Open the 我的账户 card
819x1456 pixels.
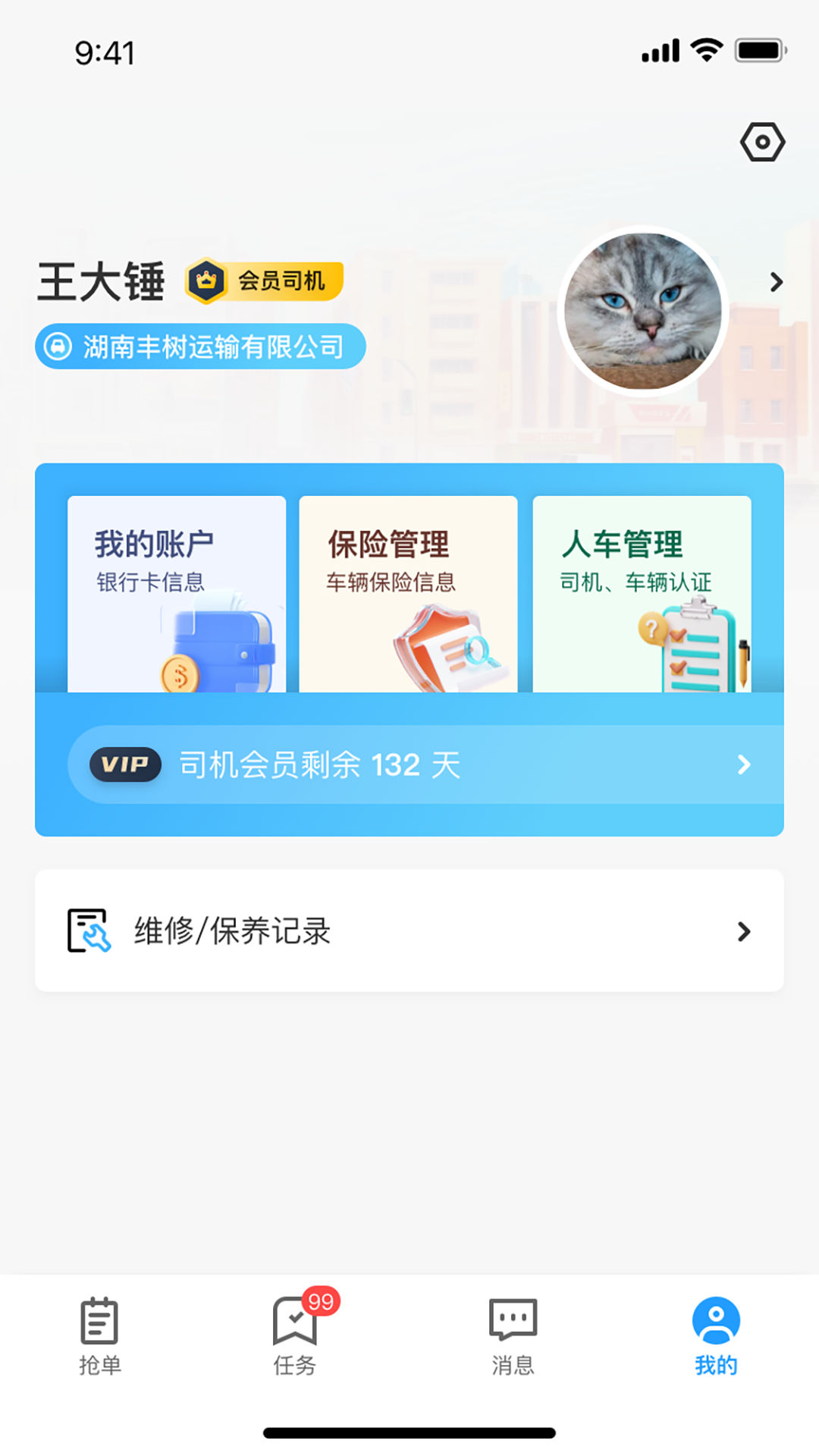(177, 594)
